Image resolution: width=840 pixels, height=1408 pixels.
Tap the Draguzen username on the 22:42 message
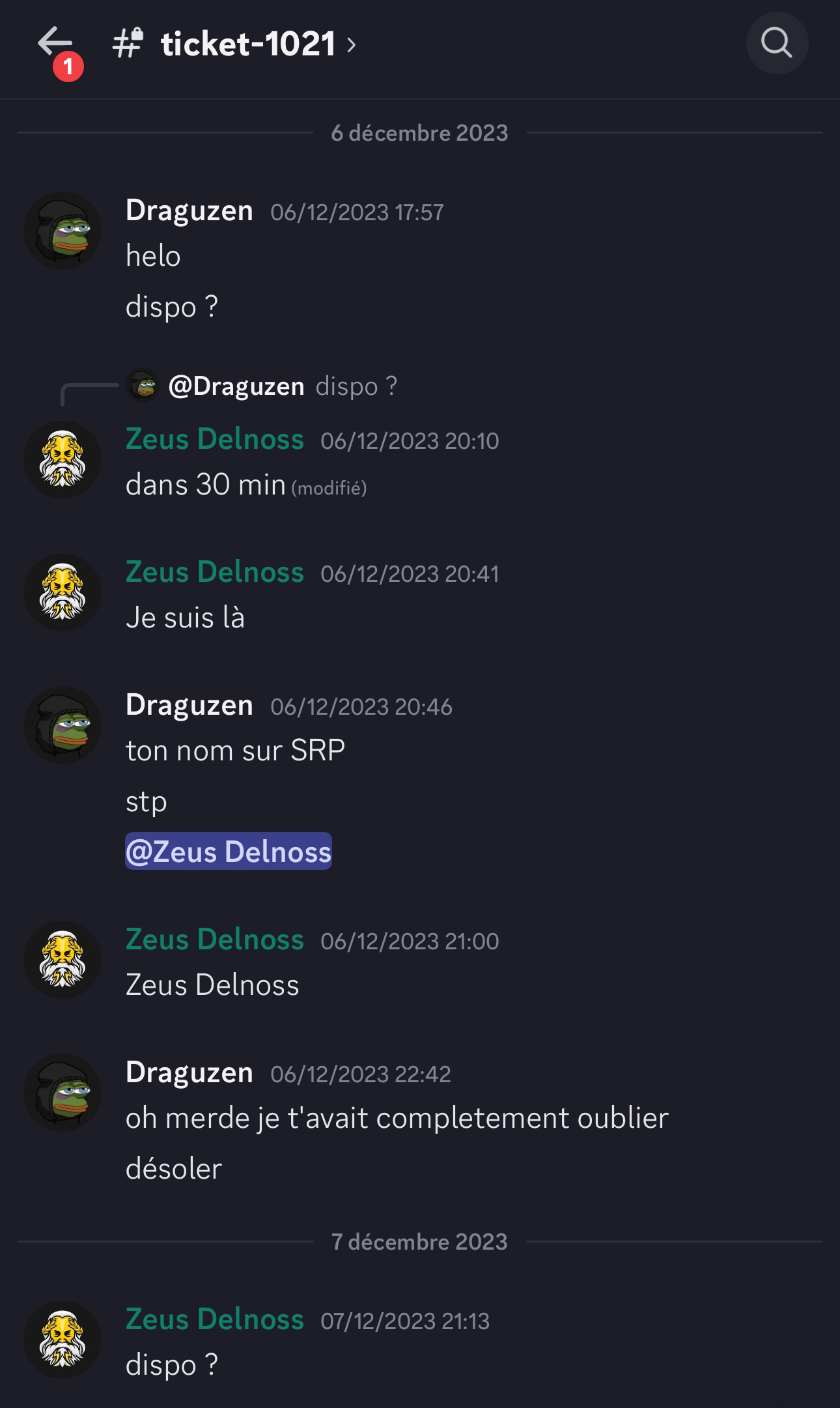[x=189, y=1072]
